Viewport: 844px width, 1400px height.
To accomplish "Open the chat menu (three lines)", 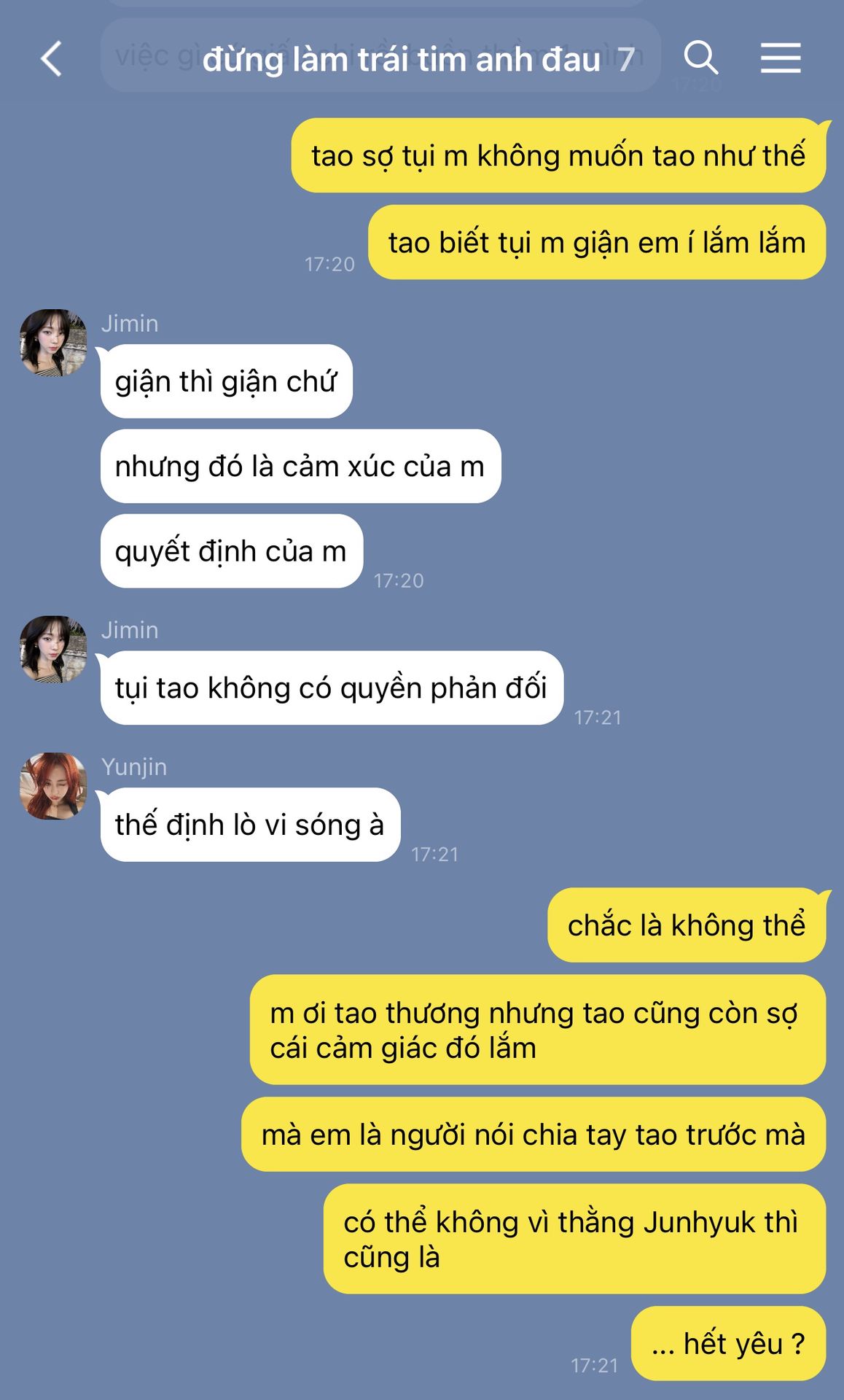I will pyautogui.click(x=781, y=58).
